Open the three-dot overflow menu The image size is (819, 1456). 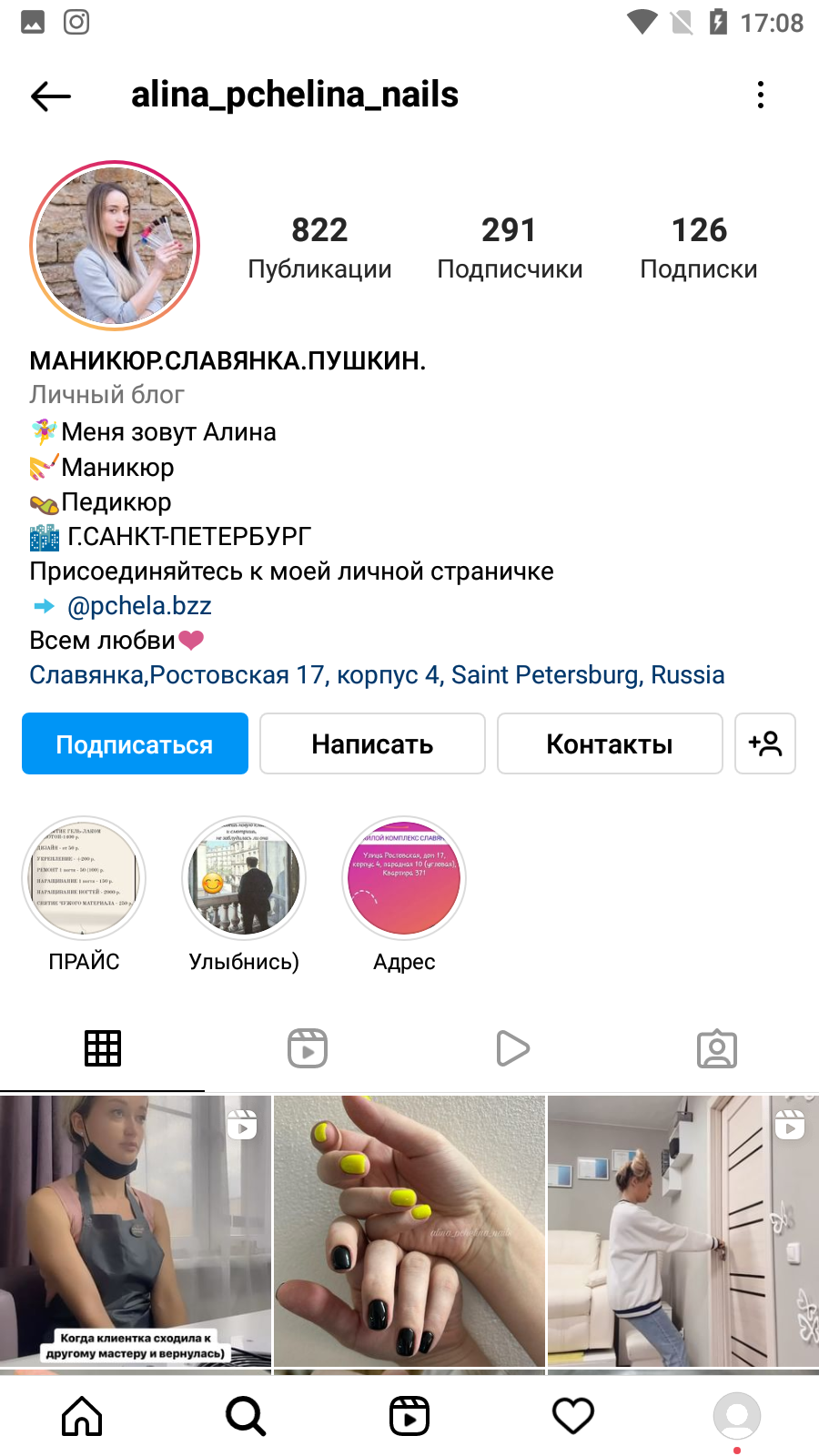tap(761, 95)
